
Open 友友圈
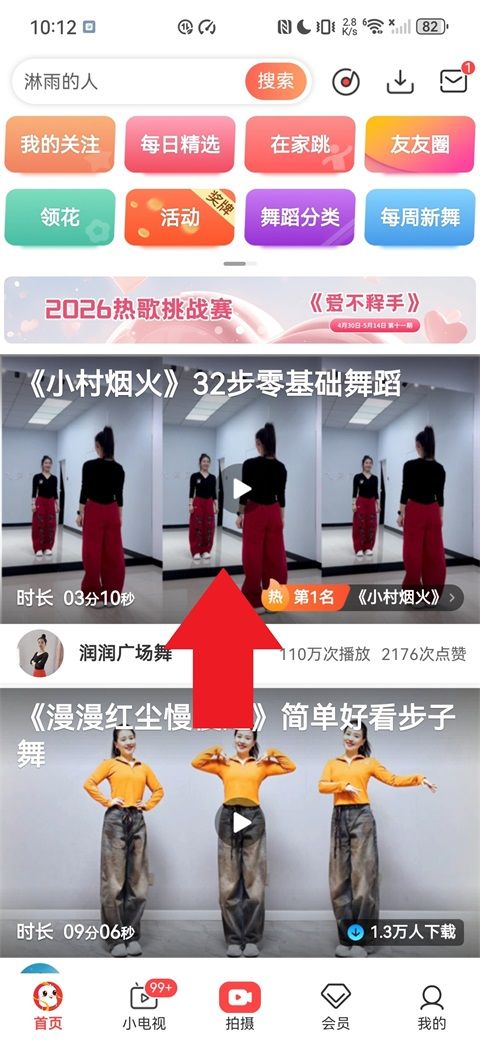(x=420, y=144)
